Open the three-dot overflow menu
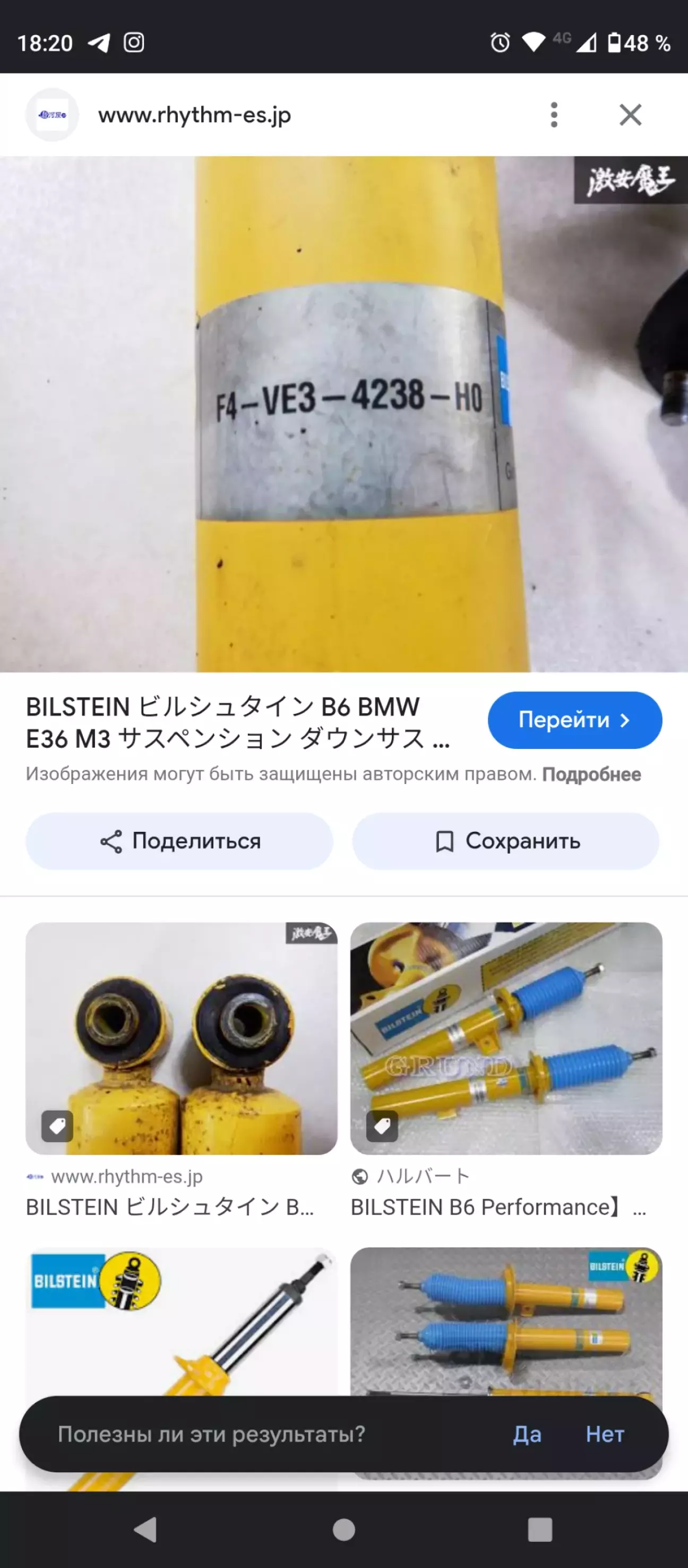 pyautogui.click(x=554, y=114)
